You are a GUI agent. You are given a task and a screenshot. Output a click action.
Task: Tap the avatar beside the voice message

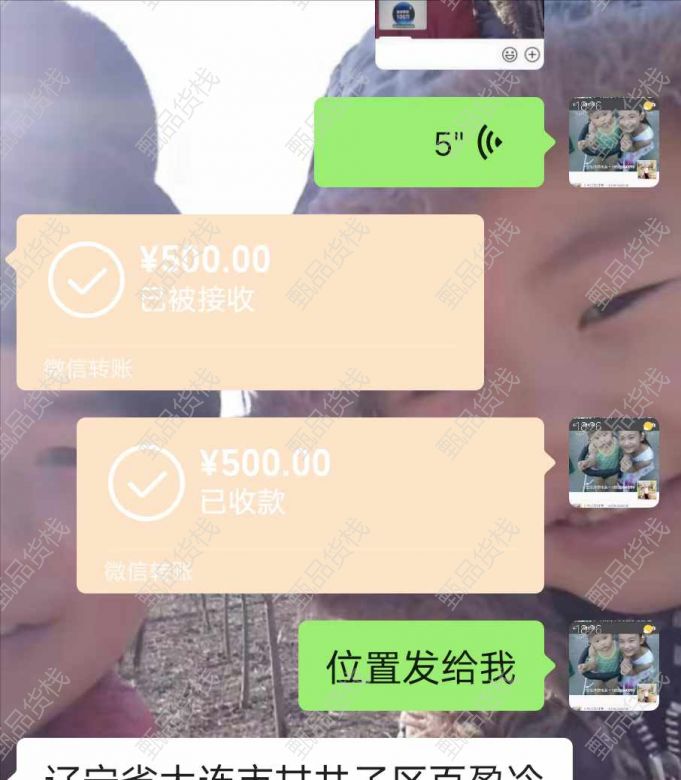coord(613,142)
